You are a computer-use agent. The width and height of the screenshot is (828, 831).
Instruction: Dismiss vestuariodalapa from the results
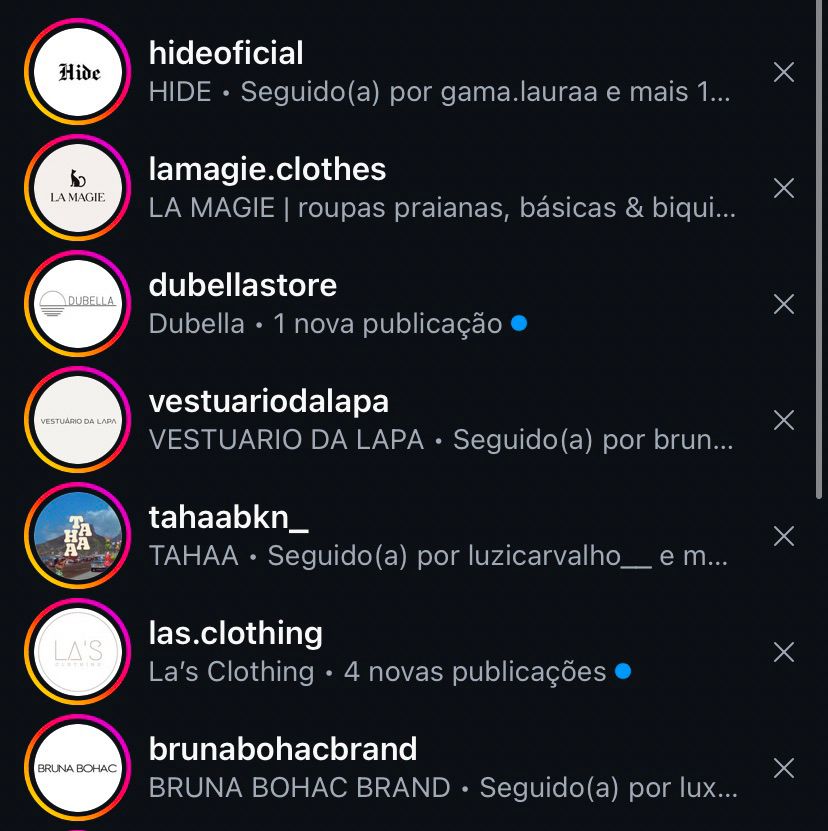point(784,420)
